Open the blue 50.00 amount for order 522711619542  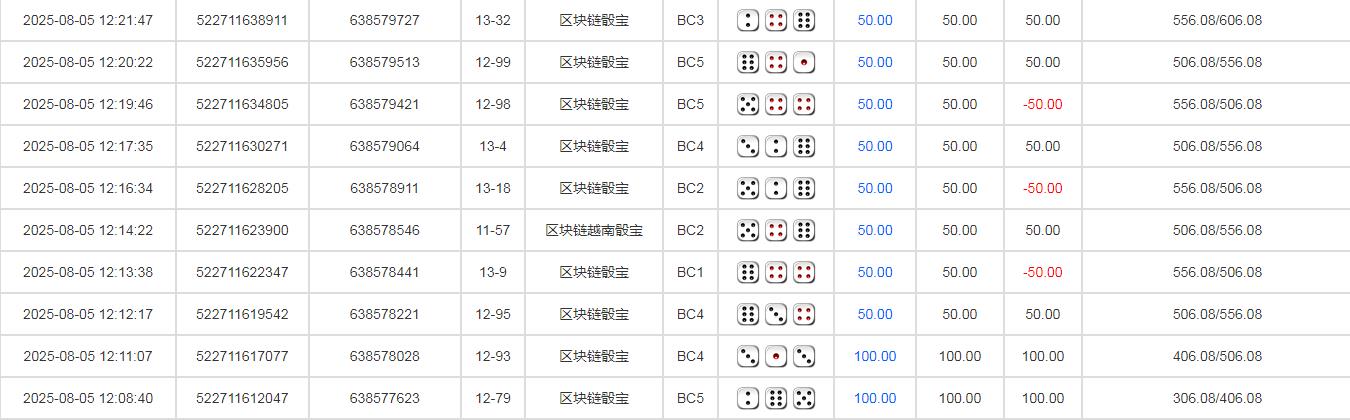pos(874,314)
